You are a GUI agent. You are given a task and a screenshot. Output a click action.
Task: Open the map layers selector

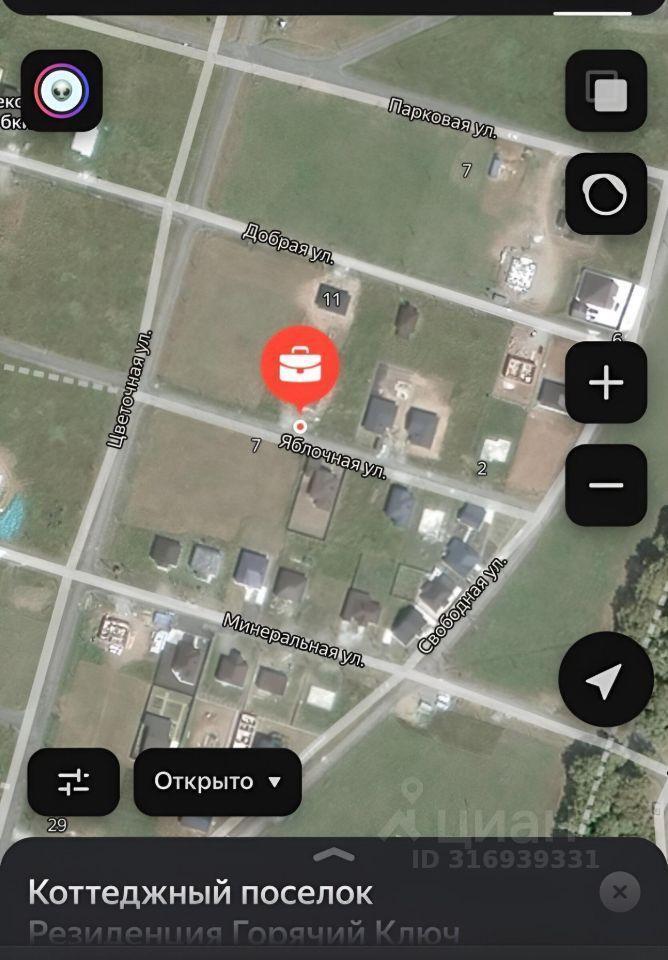coord(606,91)
